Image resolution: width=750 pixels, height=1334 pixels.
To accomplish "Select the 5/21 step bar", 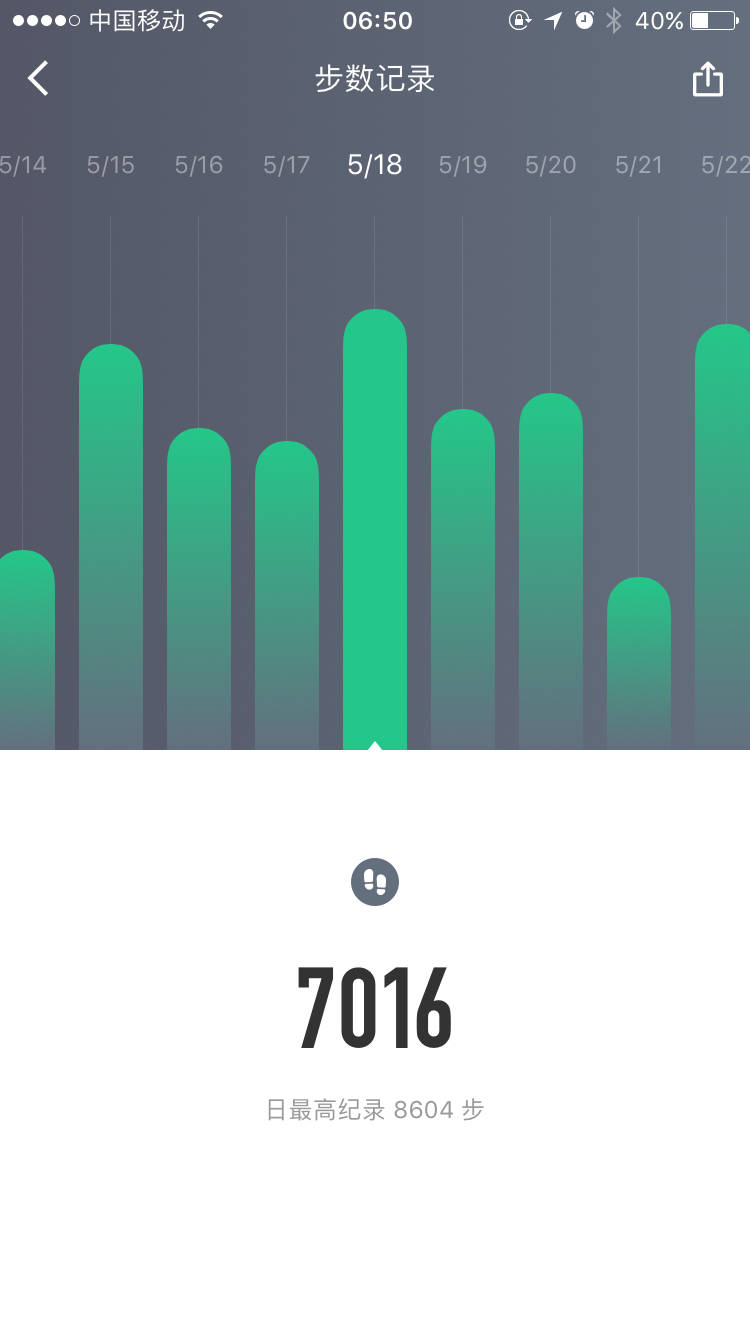I will point(639,663).
